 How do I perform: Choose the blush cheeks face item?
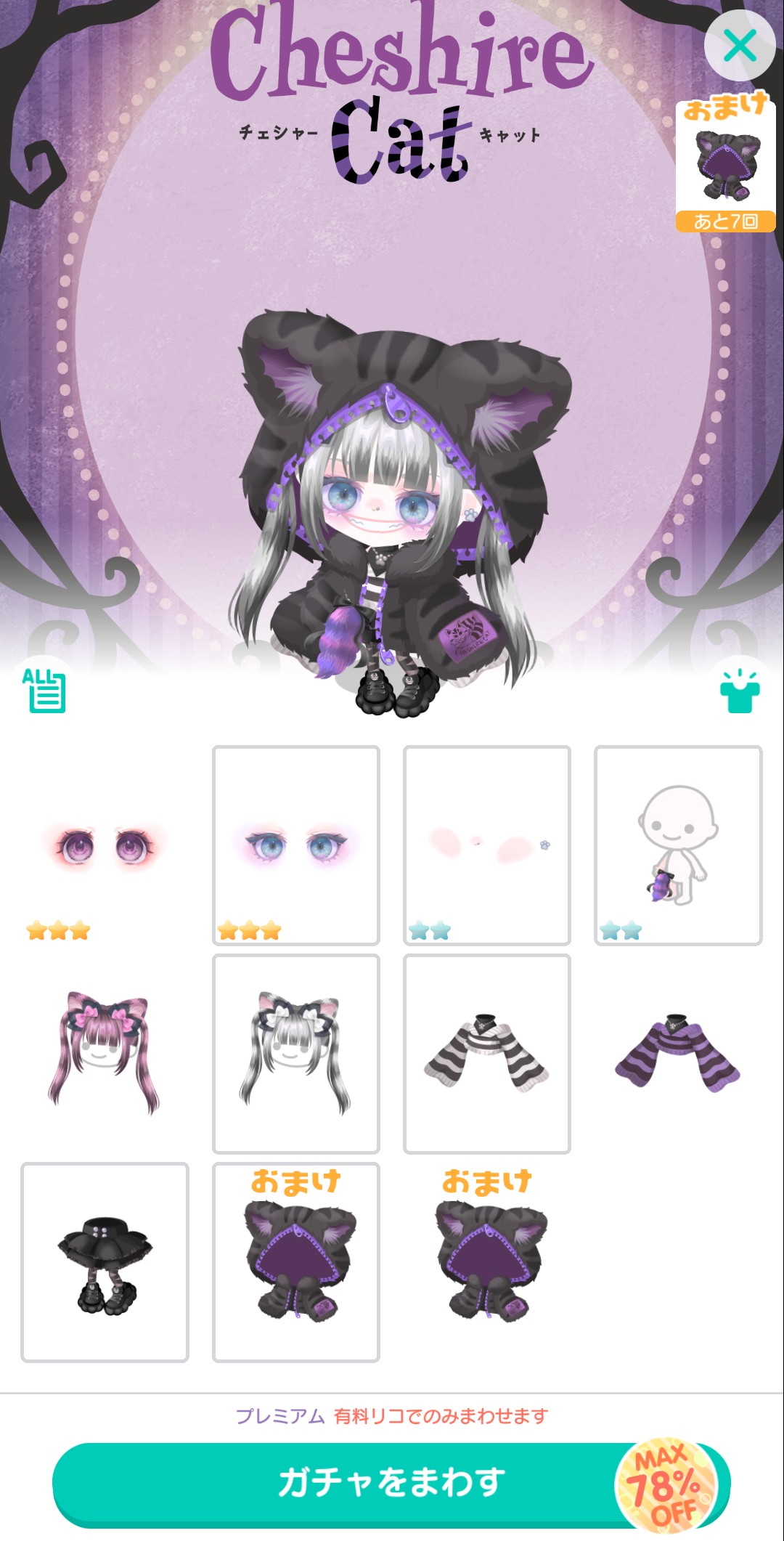coord(487,846)
